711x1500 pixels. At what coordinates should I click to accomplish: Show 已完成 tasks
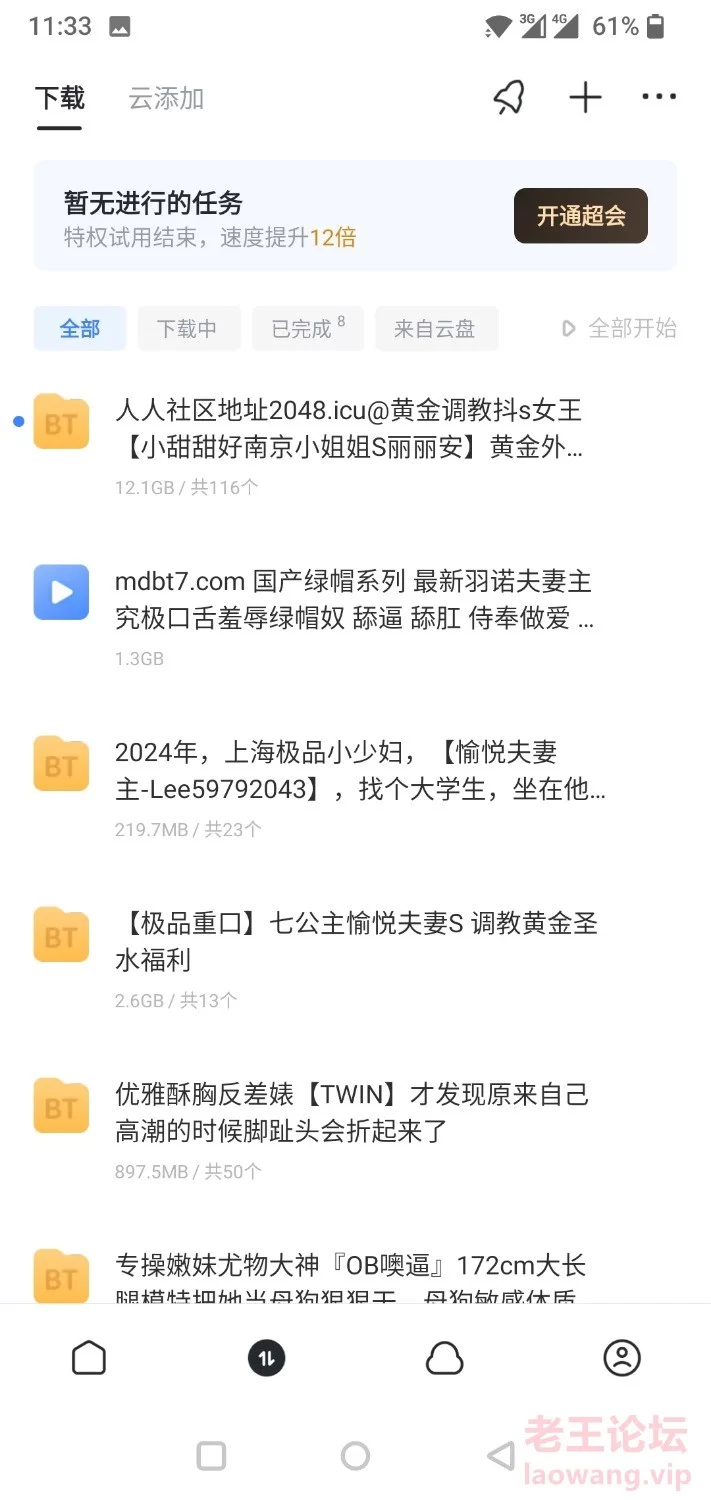[x=307, y=328]
